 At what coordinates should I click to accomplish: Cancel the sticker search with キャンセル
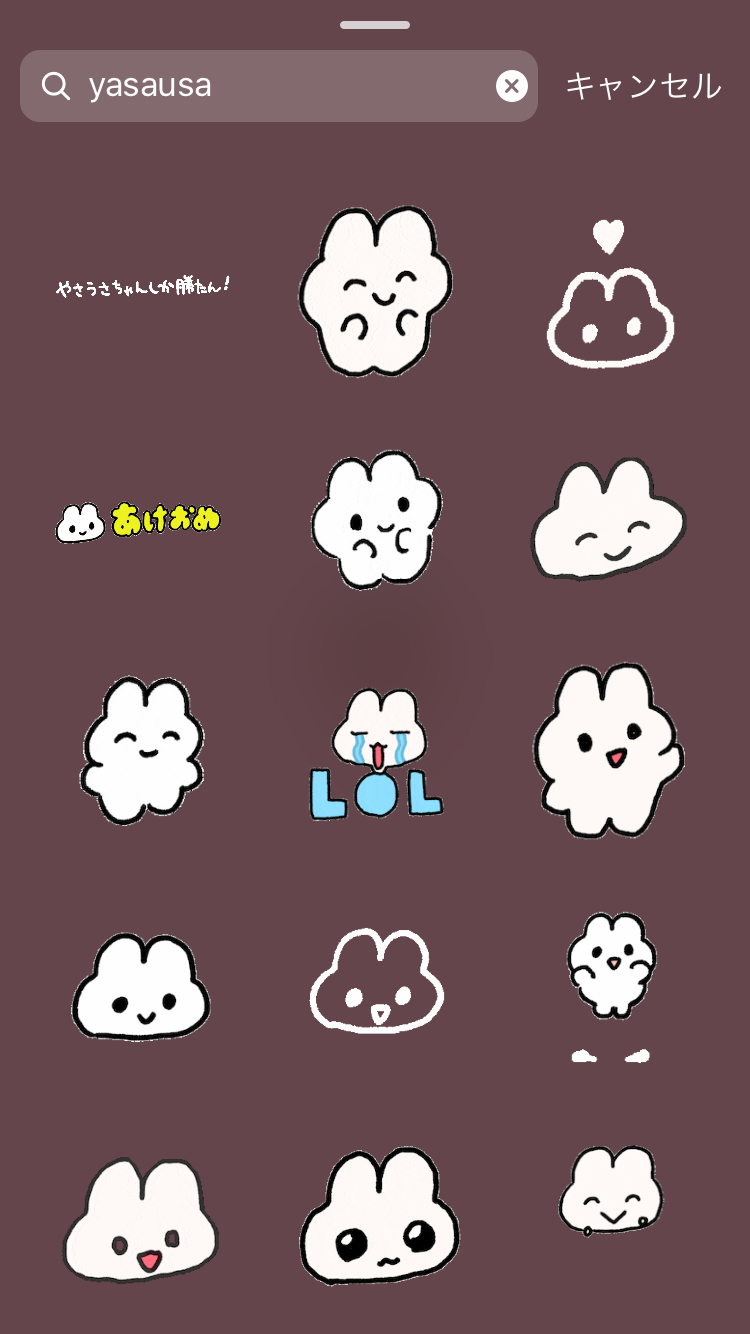(643, 86)
